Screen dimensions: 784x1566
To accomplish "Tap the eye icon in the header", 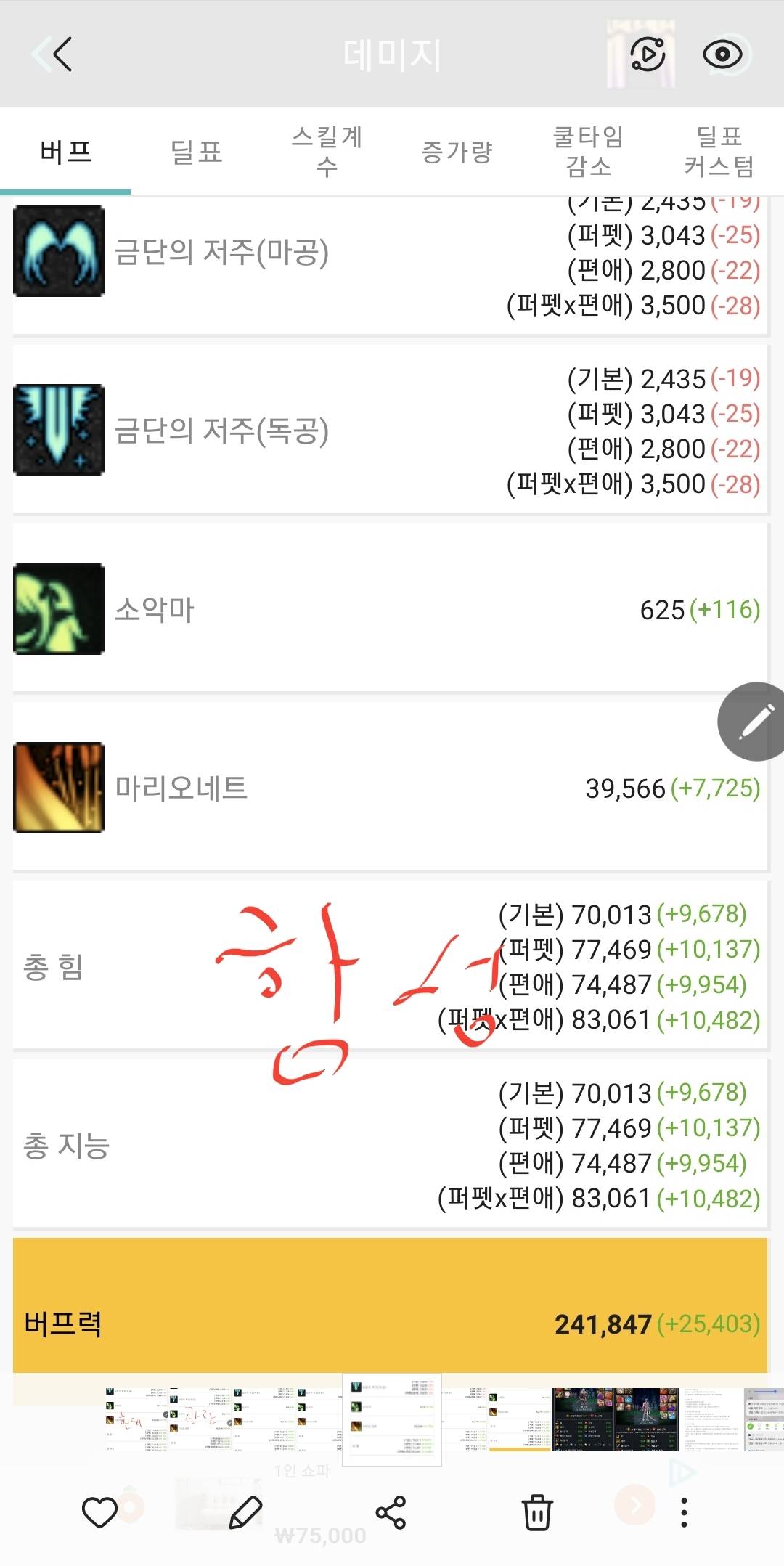I will coord(723,54).
